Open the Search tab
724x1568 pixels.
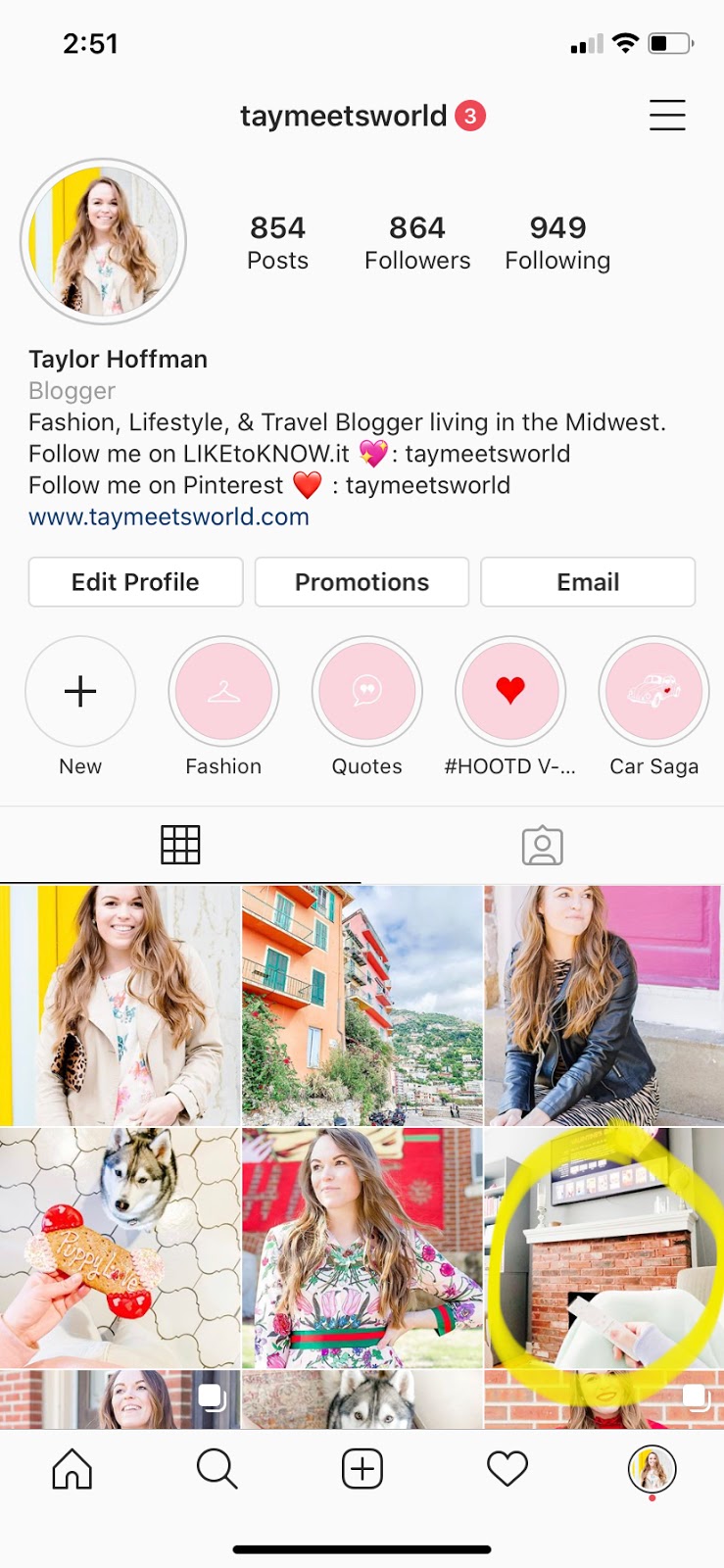(217, 1469)
